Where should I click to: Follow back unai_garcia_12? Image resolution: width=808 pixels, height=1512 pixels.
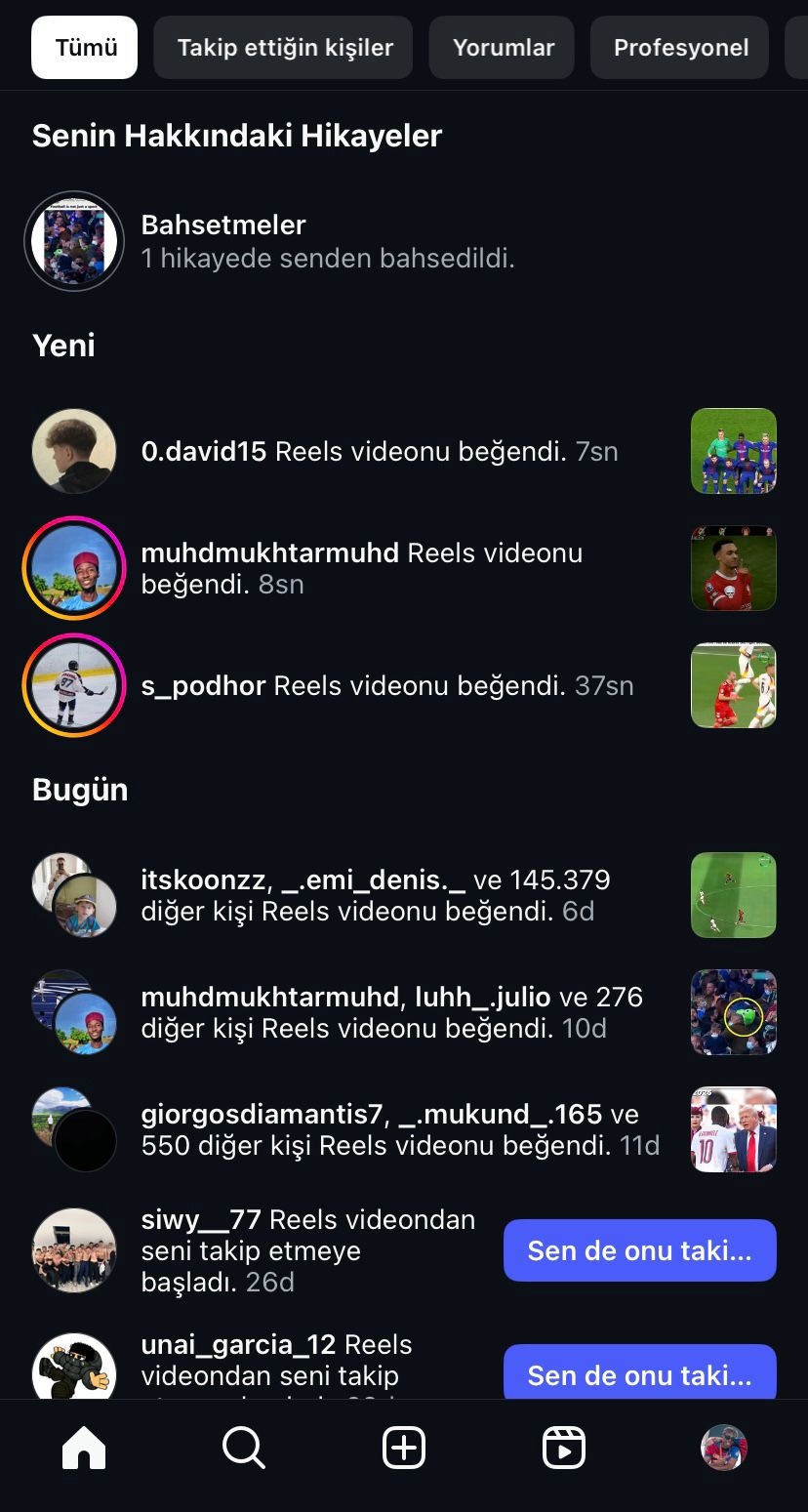click(x=639, y=1373)
